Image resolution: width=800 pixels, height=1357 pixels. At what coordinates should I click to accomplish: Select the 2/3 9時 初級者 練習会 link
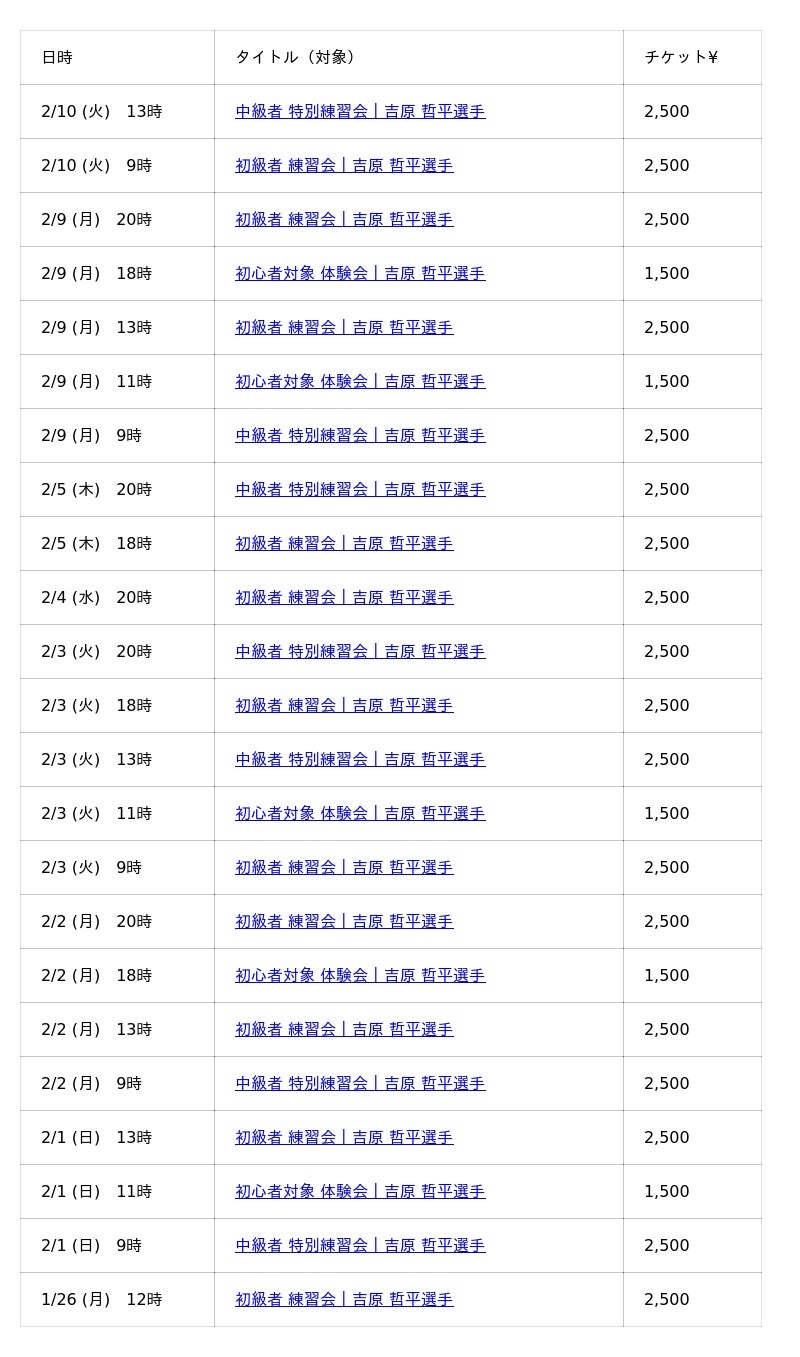pos(344,868)
